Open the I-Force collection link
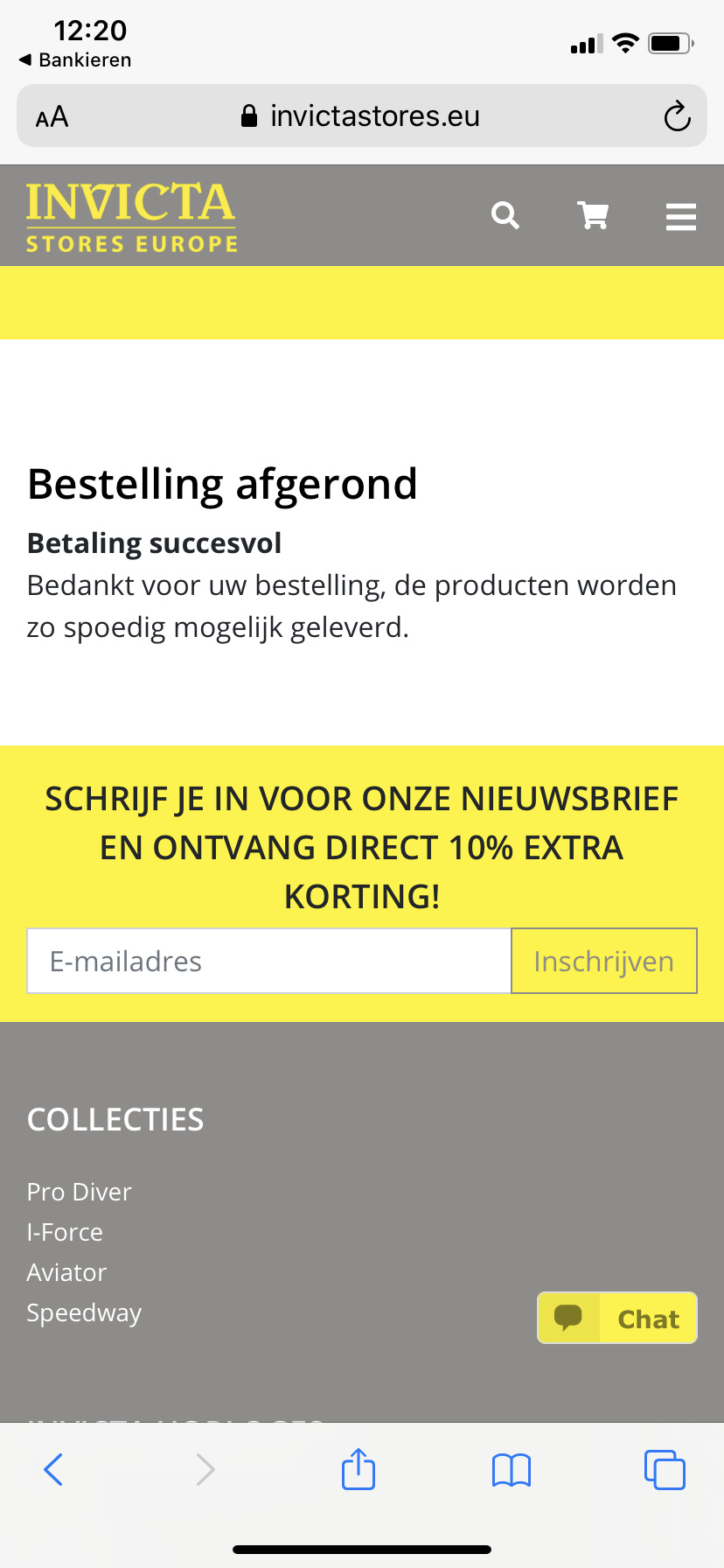The height and width of the screenshot is (1568, 724). point(65,1232)
